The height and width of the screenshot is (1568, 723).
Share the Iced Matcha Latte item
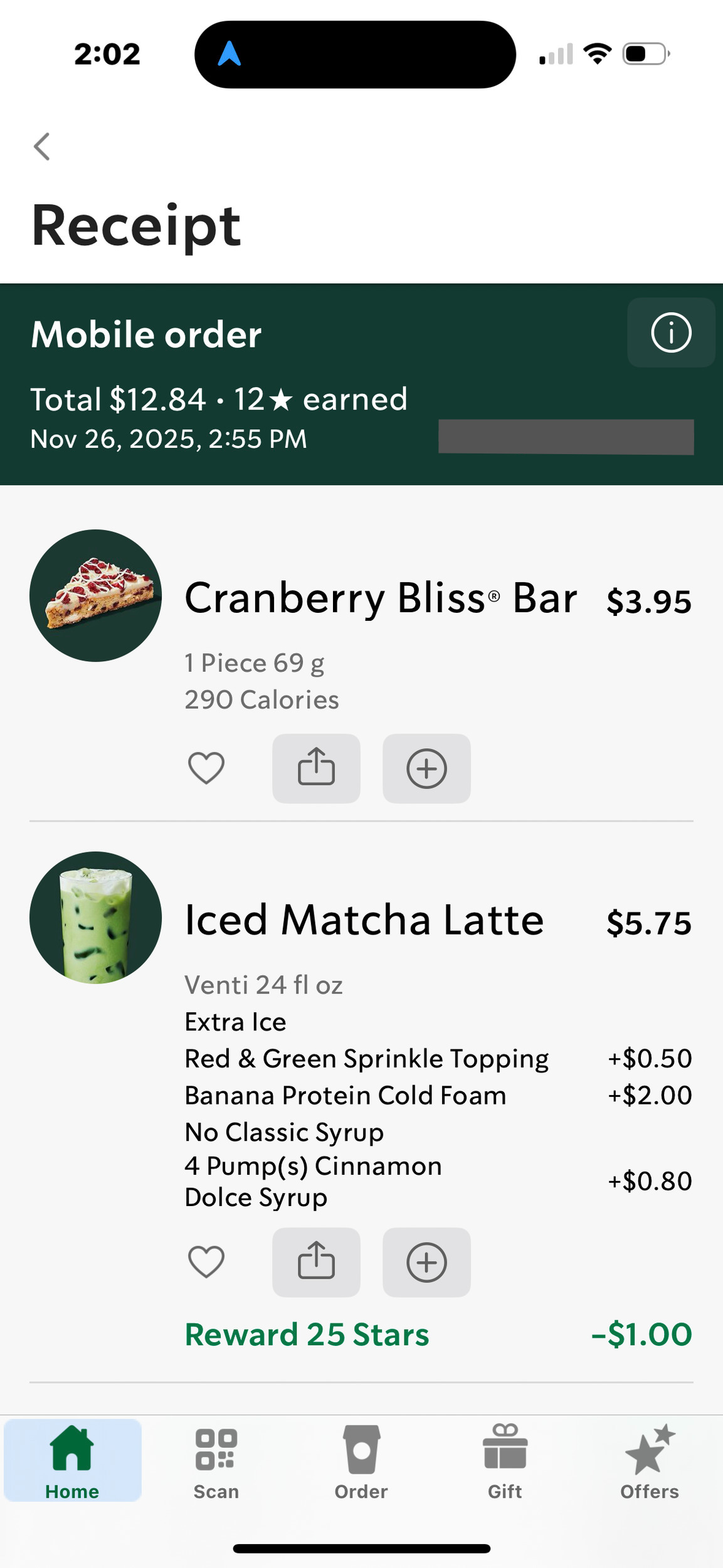[316, 1262]
